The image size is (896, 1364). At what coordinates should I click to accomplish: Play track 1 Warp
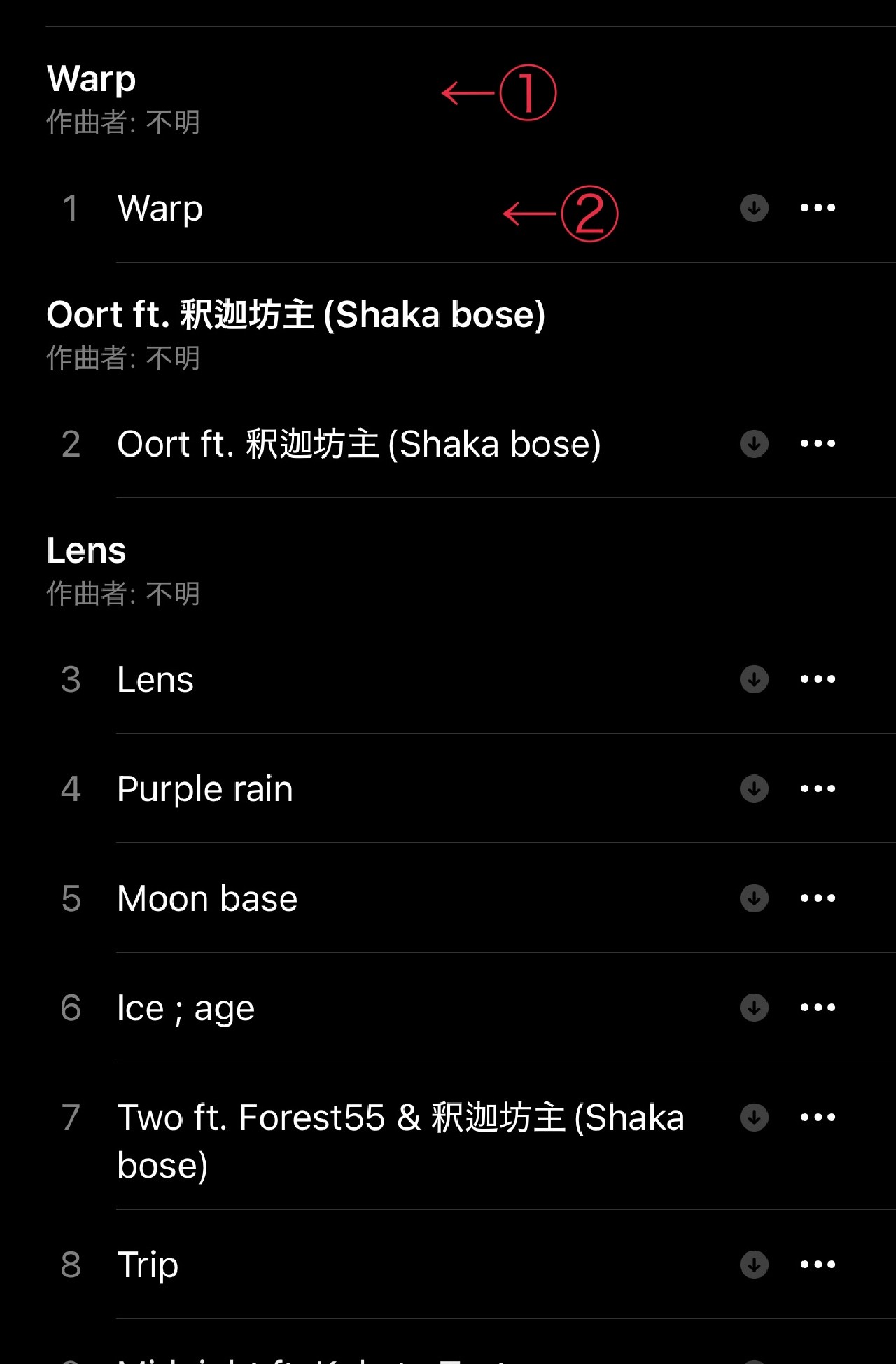[161, 209]
